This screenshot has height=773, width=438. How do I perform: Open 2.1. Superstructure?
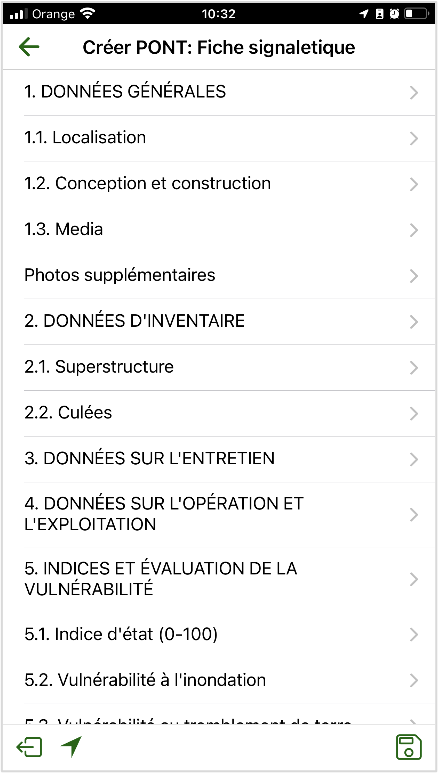point(219,367)
